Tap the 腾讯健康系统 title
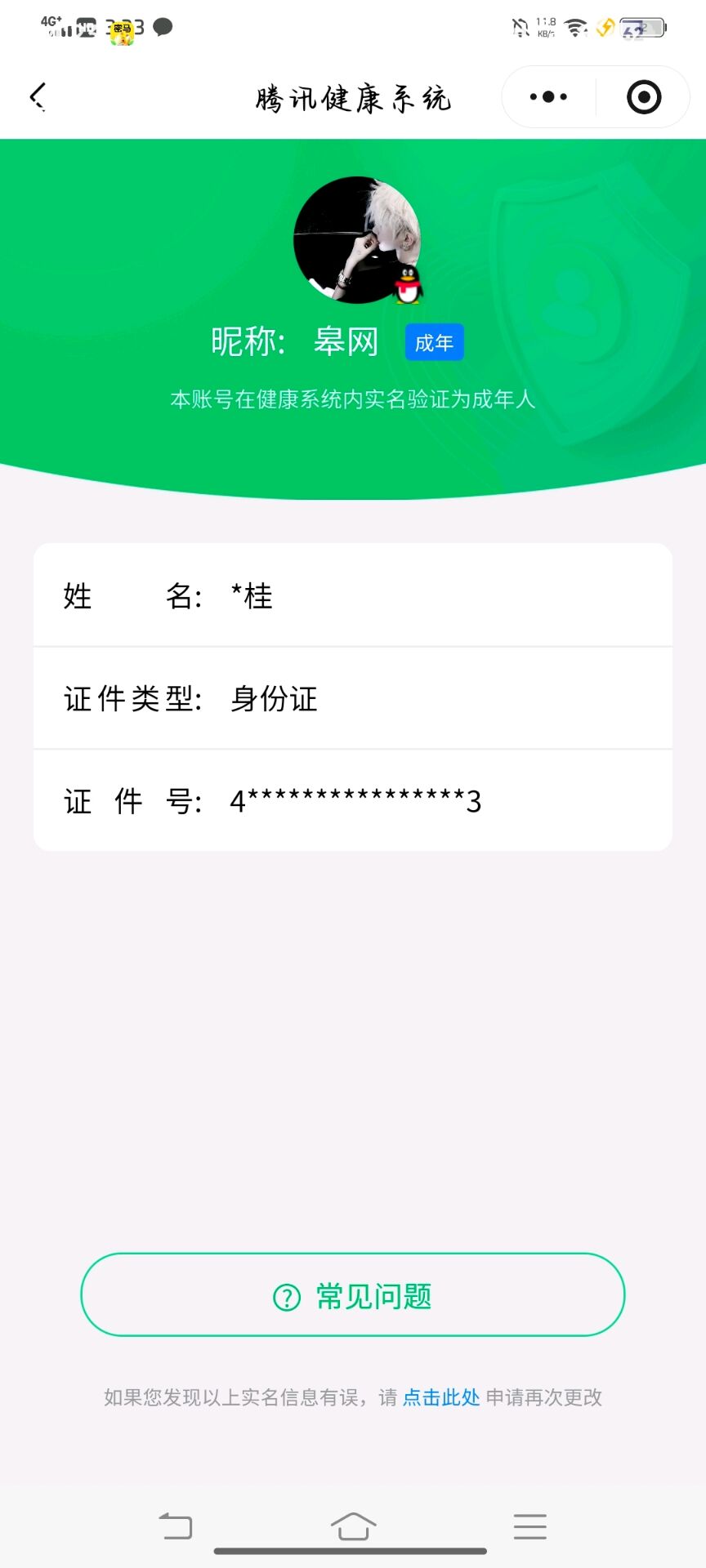The height and width of the screenshot is (1568, 706). (352, 96)
